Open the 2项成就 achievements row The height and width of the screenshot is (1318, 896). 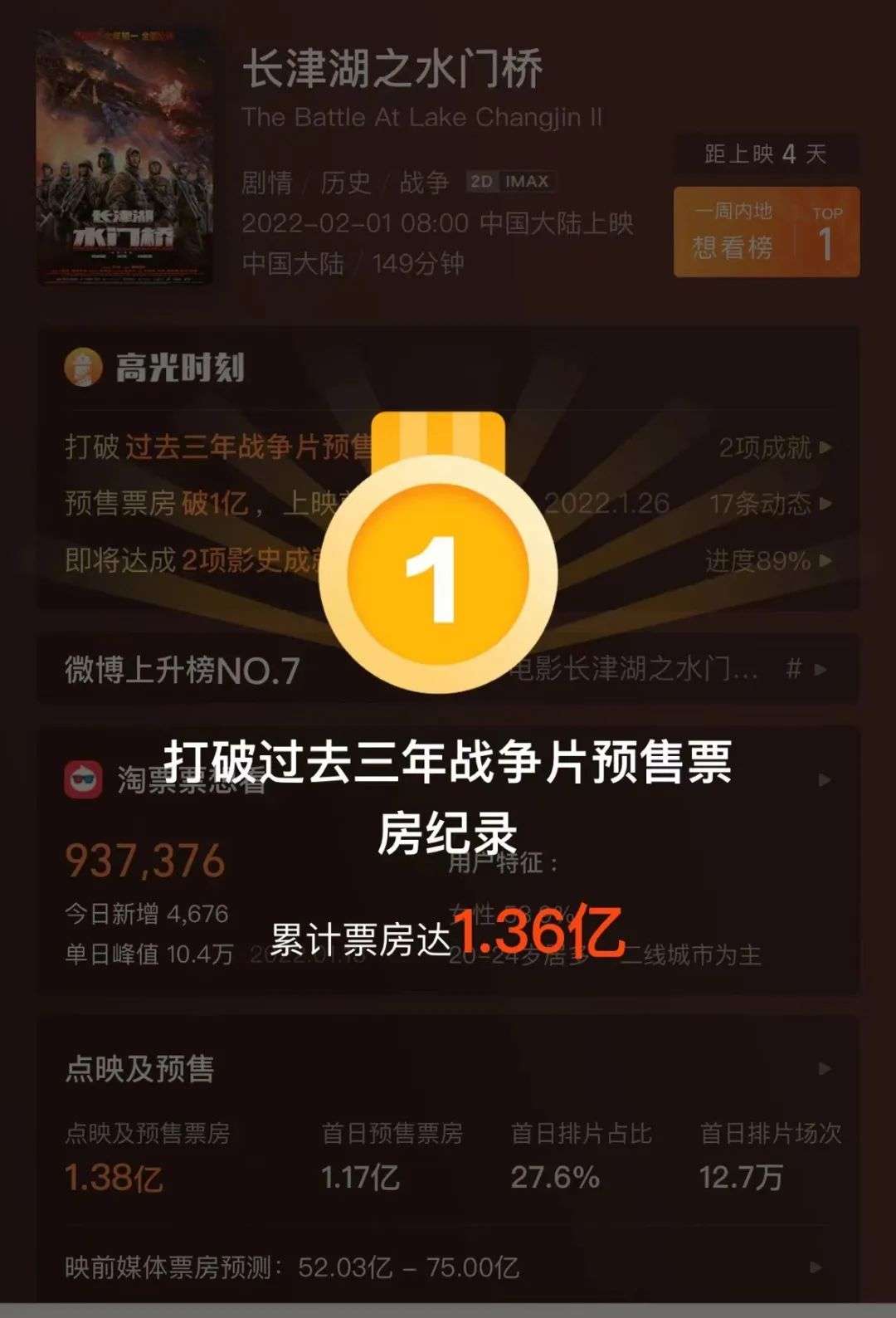pos(774,447)
